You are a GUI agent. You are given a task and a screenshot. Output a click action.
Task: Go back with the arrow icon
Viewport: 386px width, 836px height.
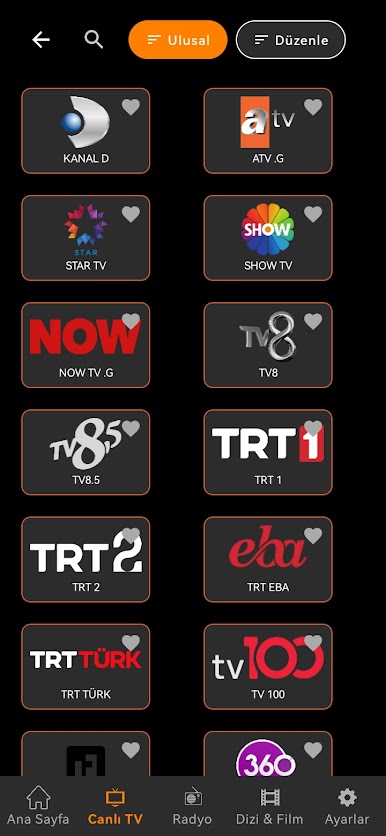pos(41,39)
